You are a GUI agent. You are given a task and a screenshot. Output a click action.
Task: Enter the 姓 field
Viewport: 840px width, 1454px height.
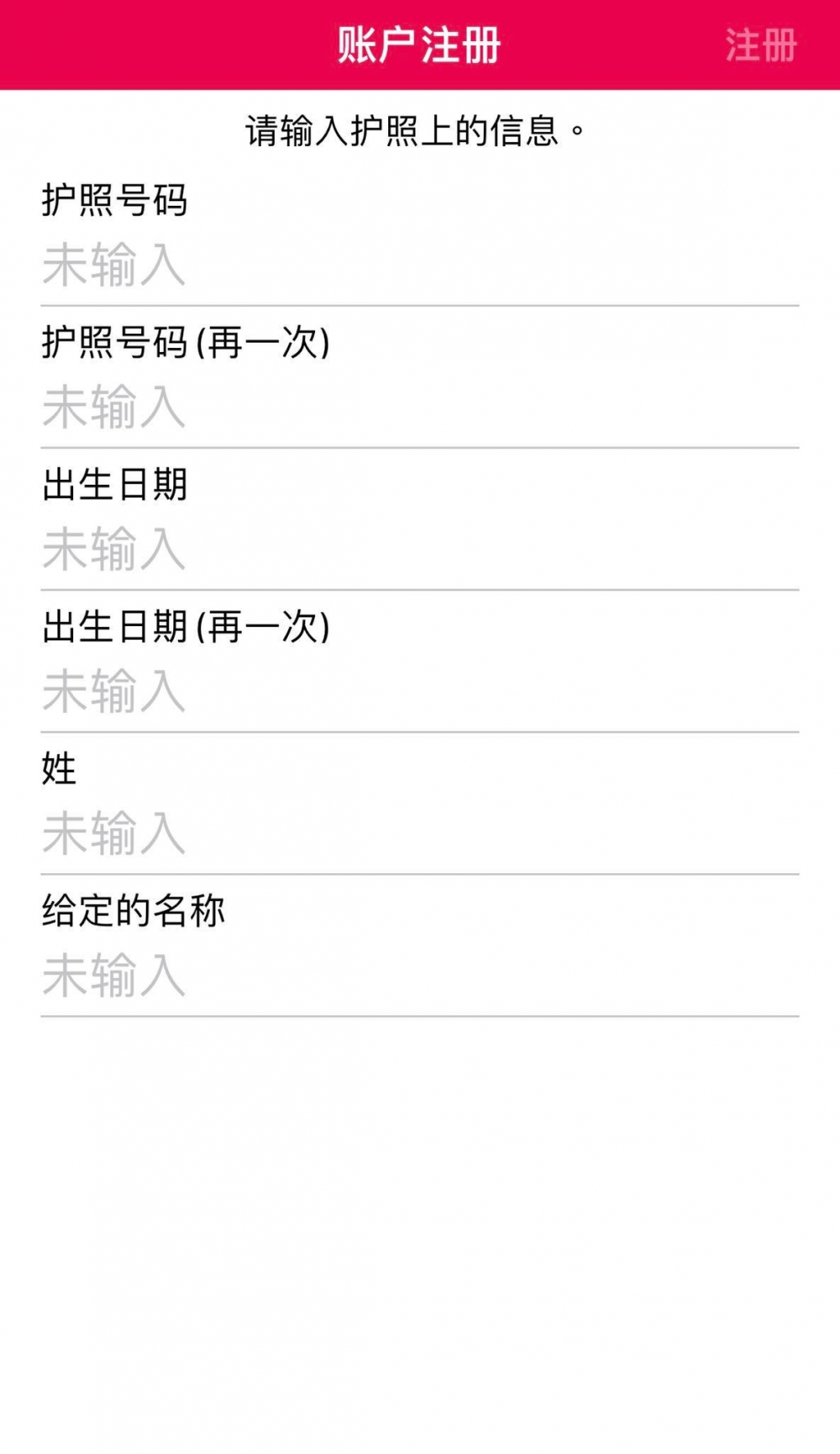click(x=420, y=834)
